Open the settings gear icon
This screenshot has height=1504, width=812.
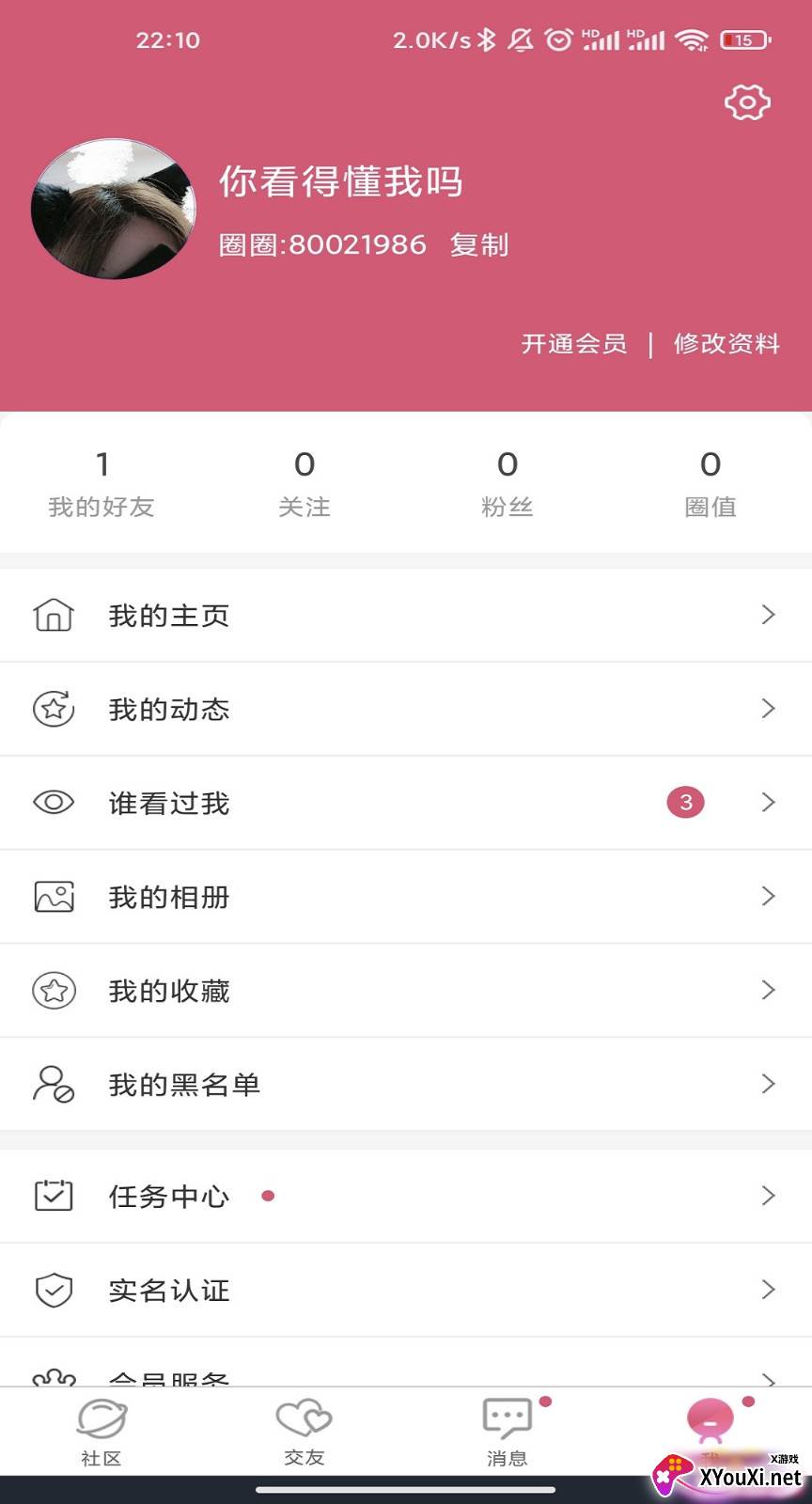coord(746,102)
